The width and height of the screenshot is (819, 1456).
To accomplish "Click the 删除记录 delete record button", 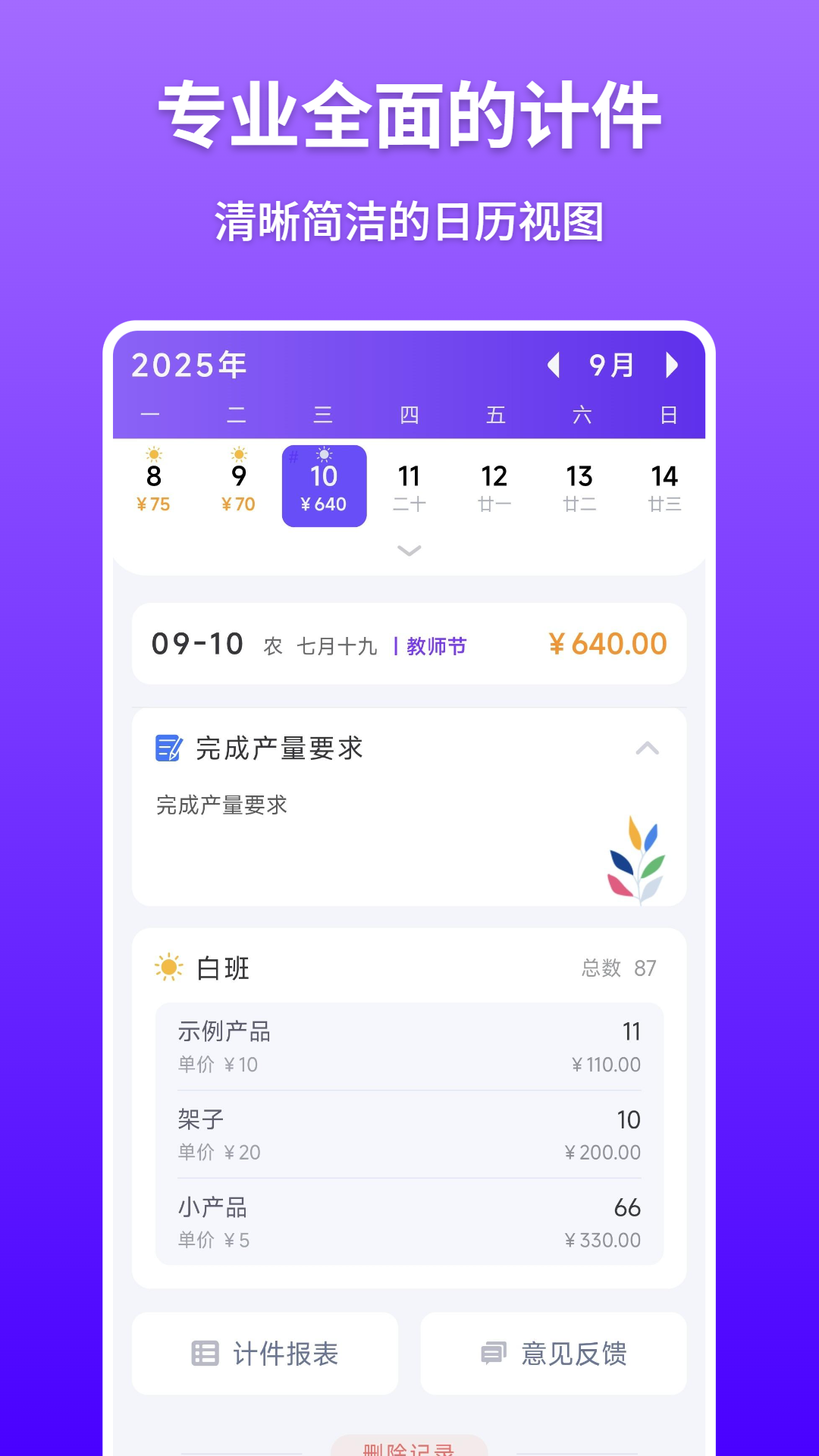I will (x=409, y=1447).
